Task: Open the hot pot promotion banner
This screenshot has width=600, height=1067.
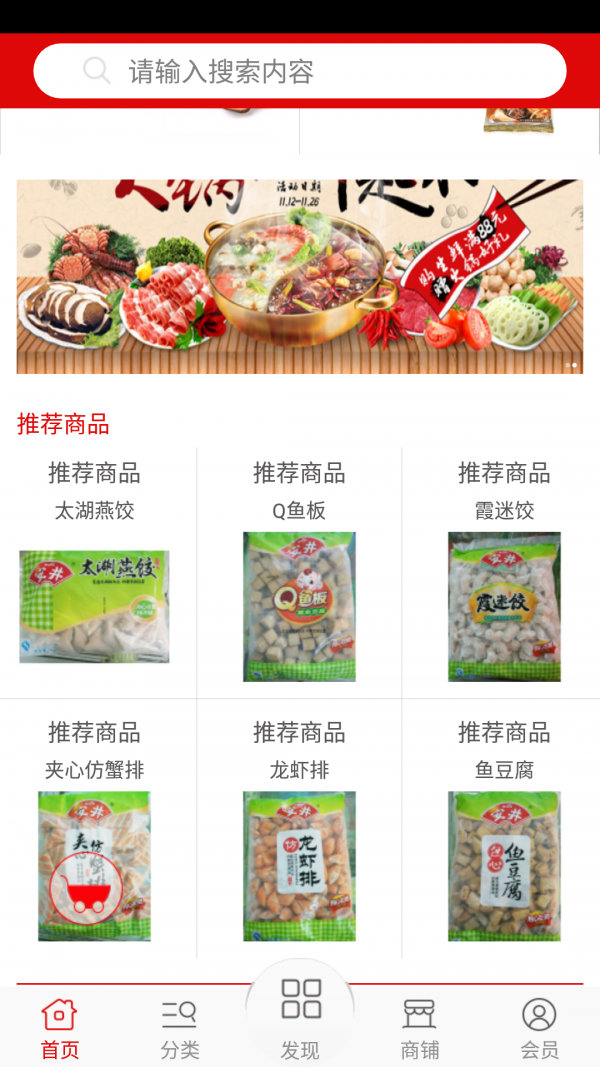Action: point(300,276)
